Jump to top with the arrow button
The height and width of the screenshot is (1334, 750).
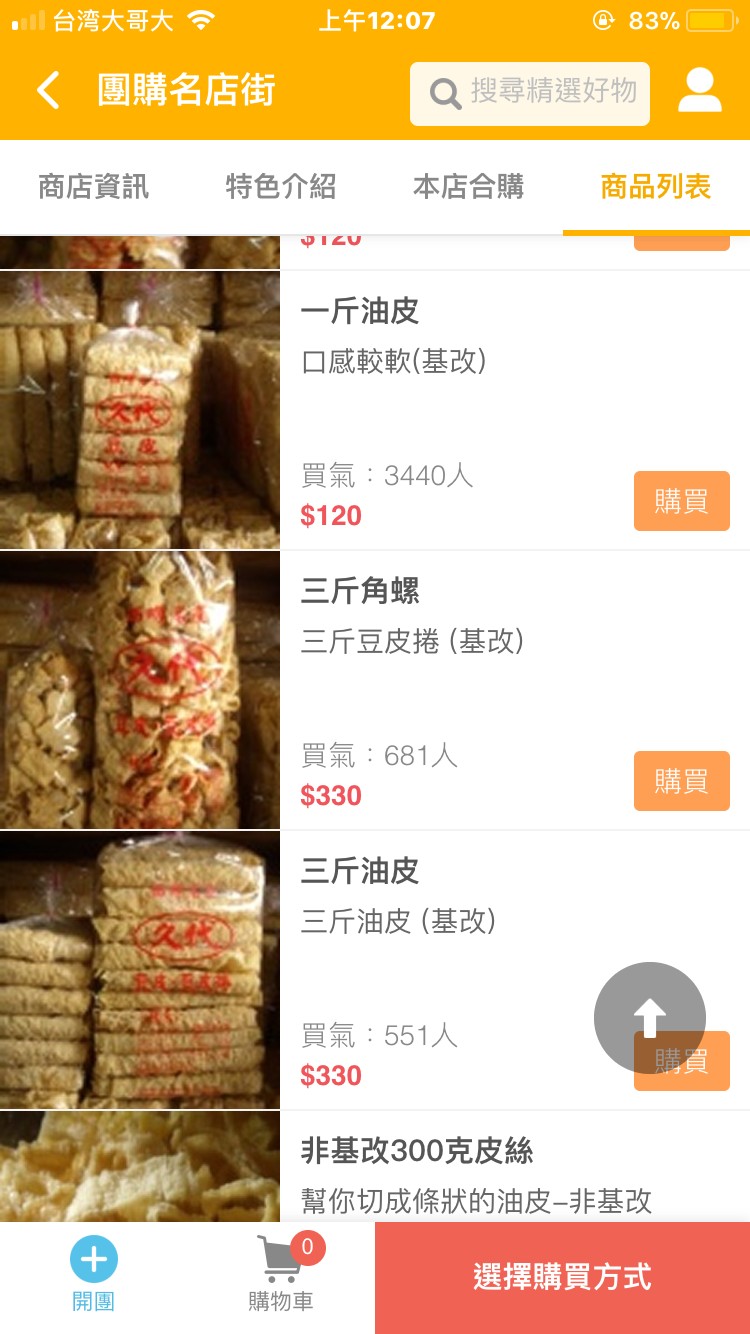(650, 1015)
